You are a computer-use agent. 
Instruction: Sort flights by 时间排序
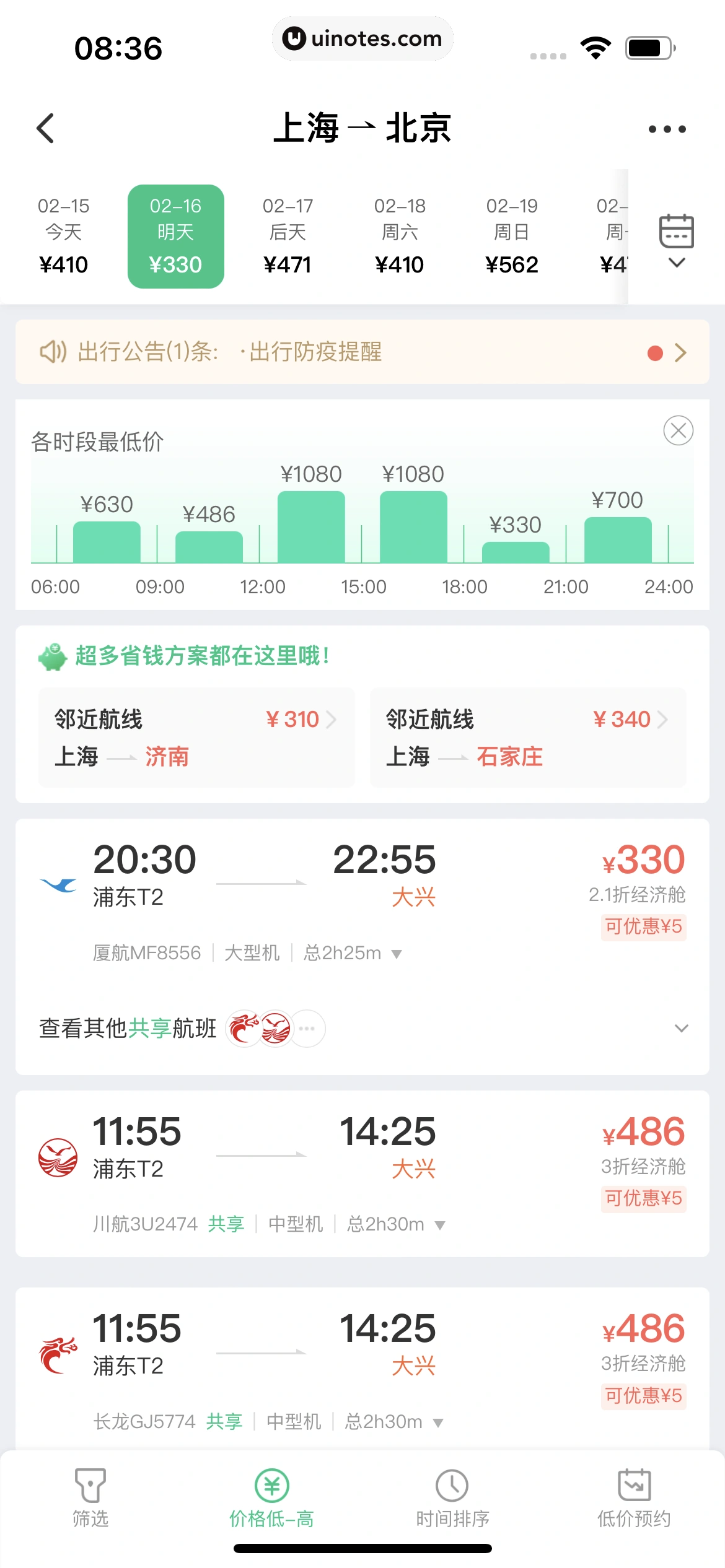tap(452, 1497)
